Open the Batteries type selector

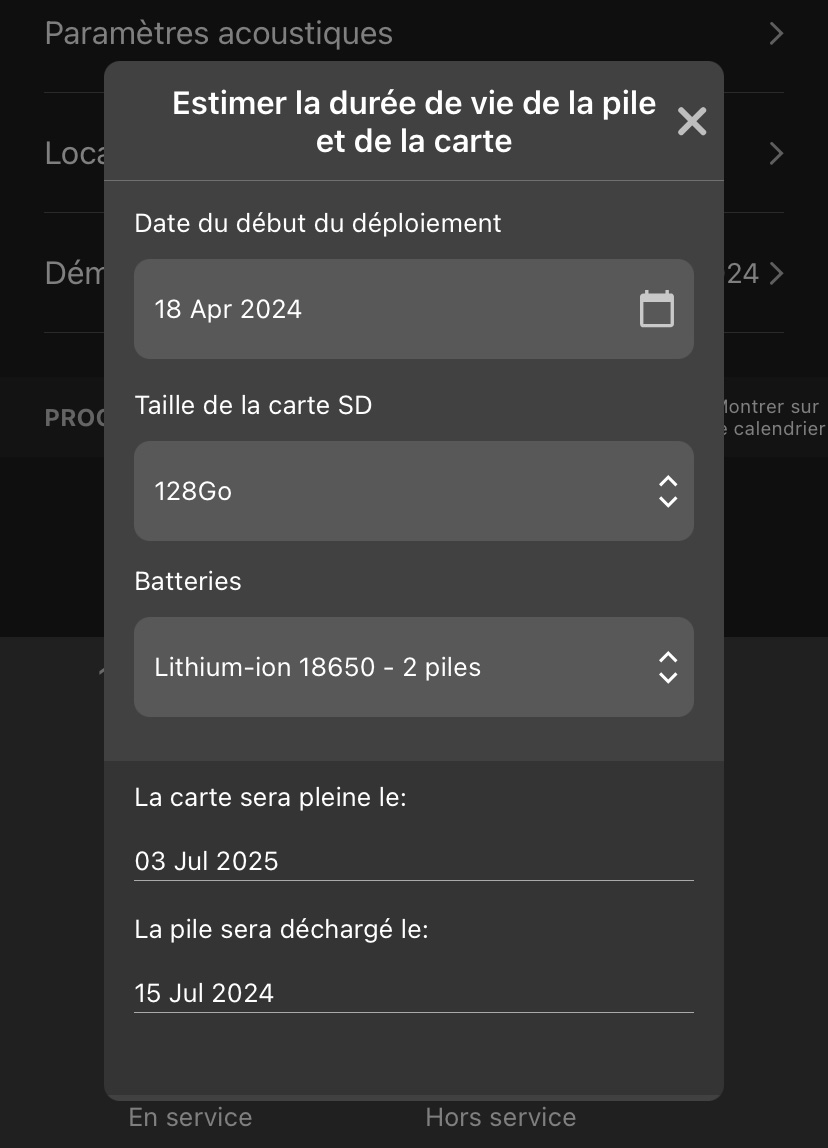[x=414, y=667]
